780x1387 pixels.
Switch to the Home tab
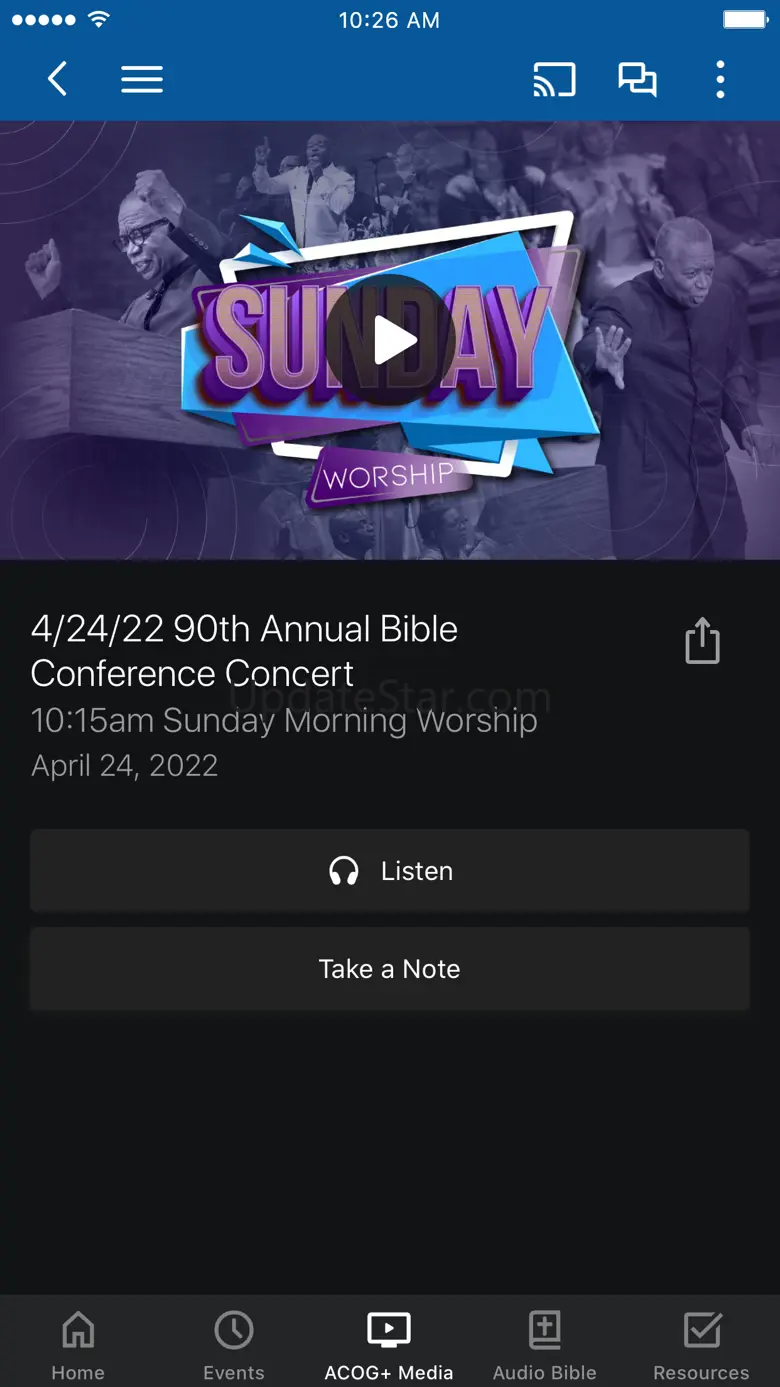click(78, 1344)
